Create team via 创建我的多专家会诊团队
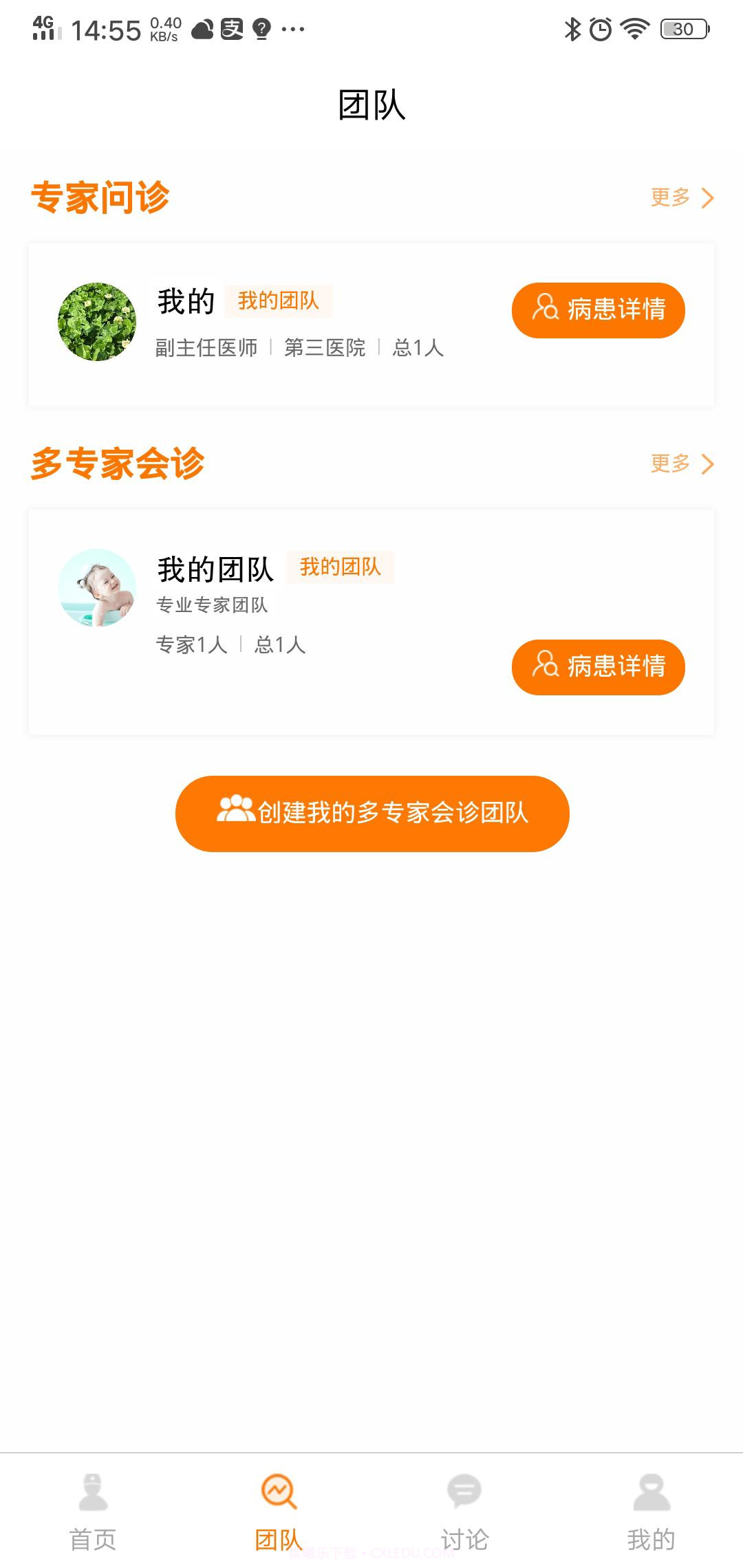Image resolution: width=743 pixels, height=1568 pixels. [372, 814]
